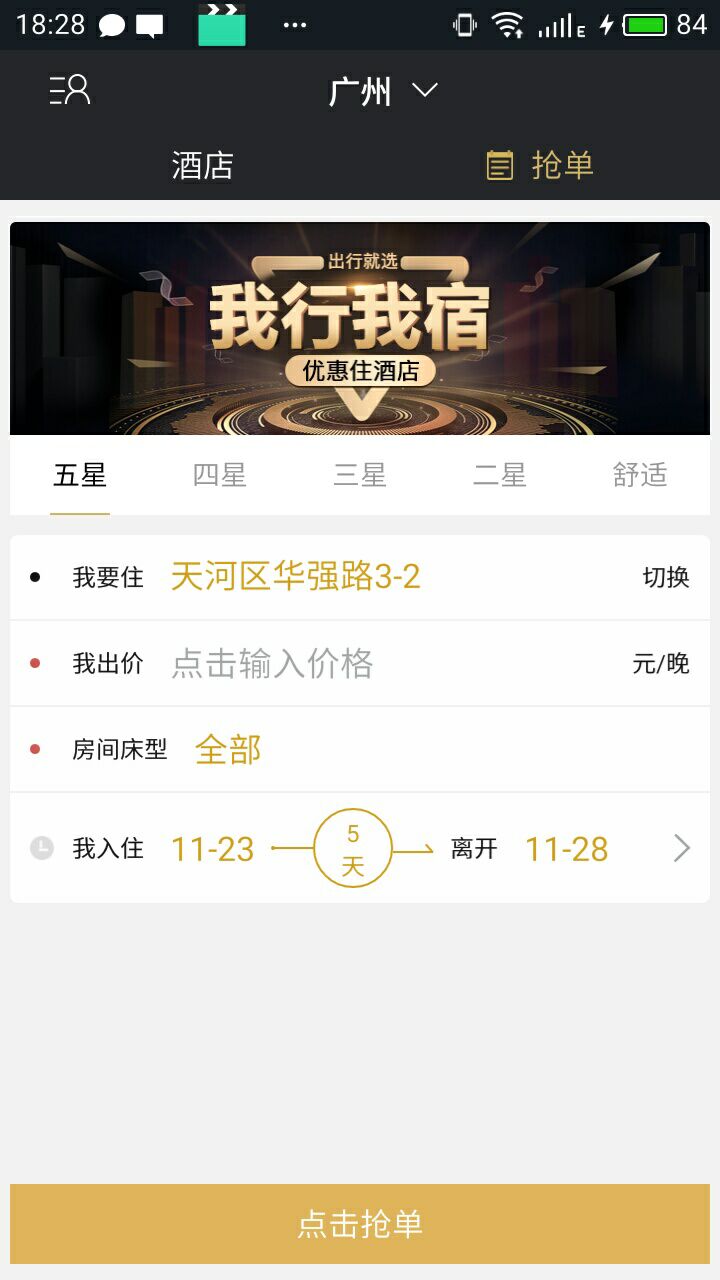This screenshot has height=1280, width=720.
Task: Expand the 全部 bed type options
Action: point(228,749)
